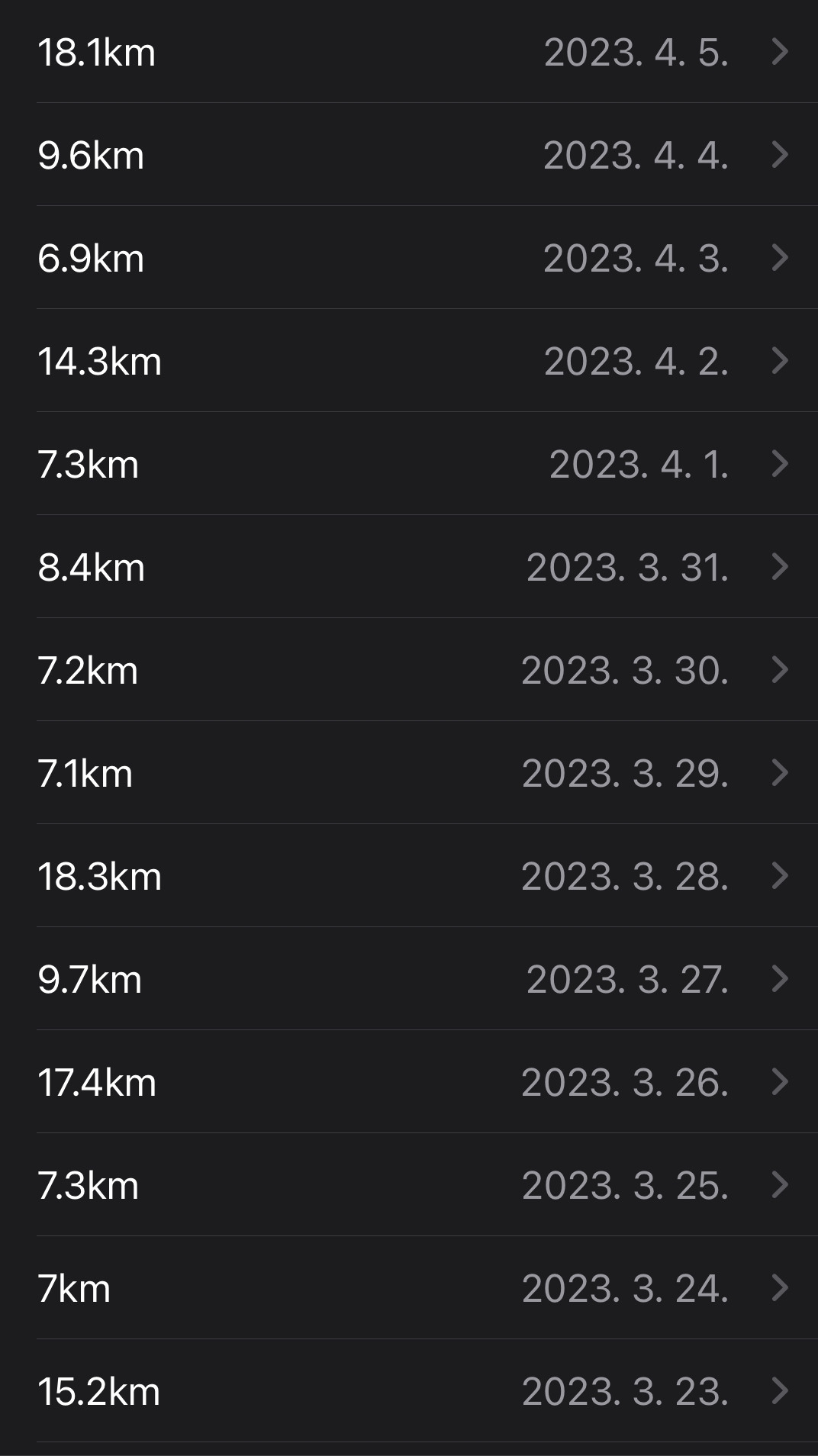Open the 14.3km record from 2023. 4. 2.

click(409, 361)
